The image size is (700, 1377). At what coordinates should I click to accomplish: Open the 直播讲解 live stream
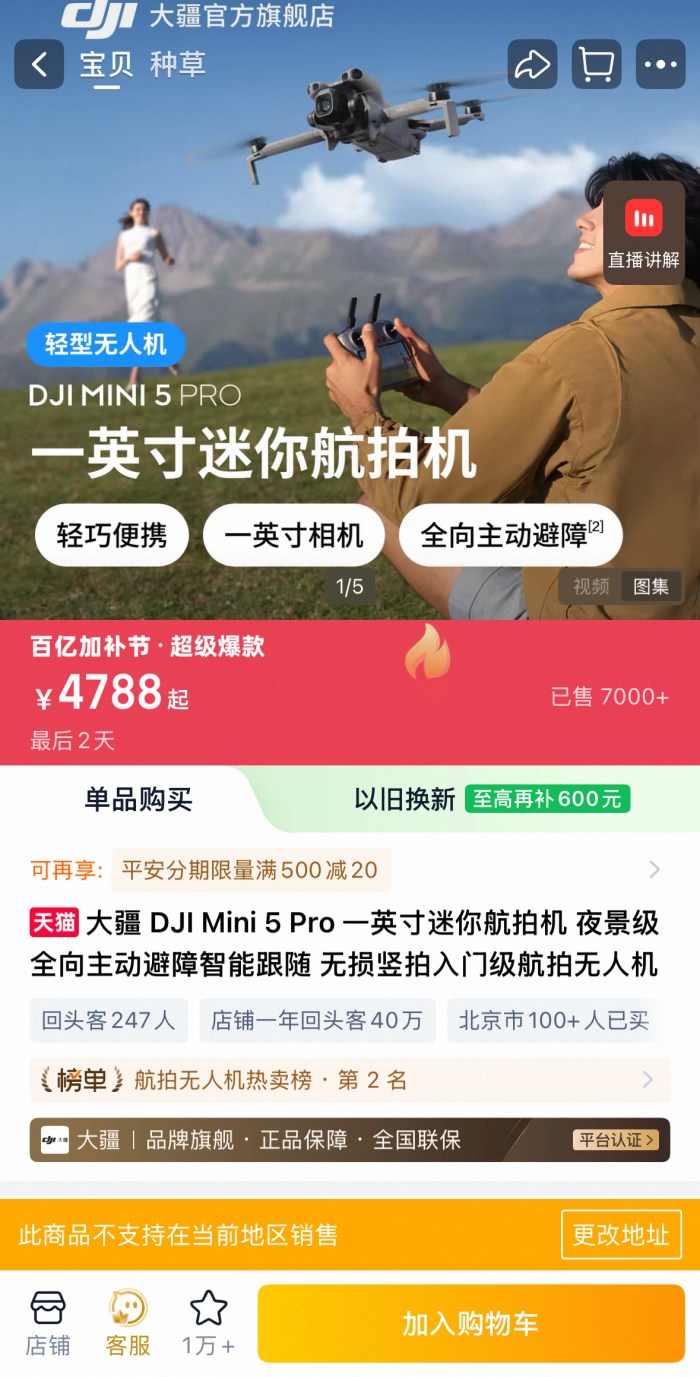tap(643, 233)
